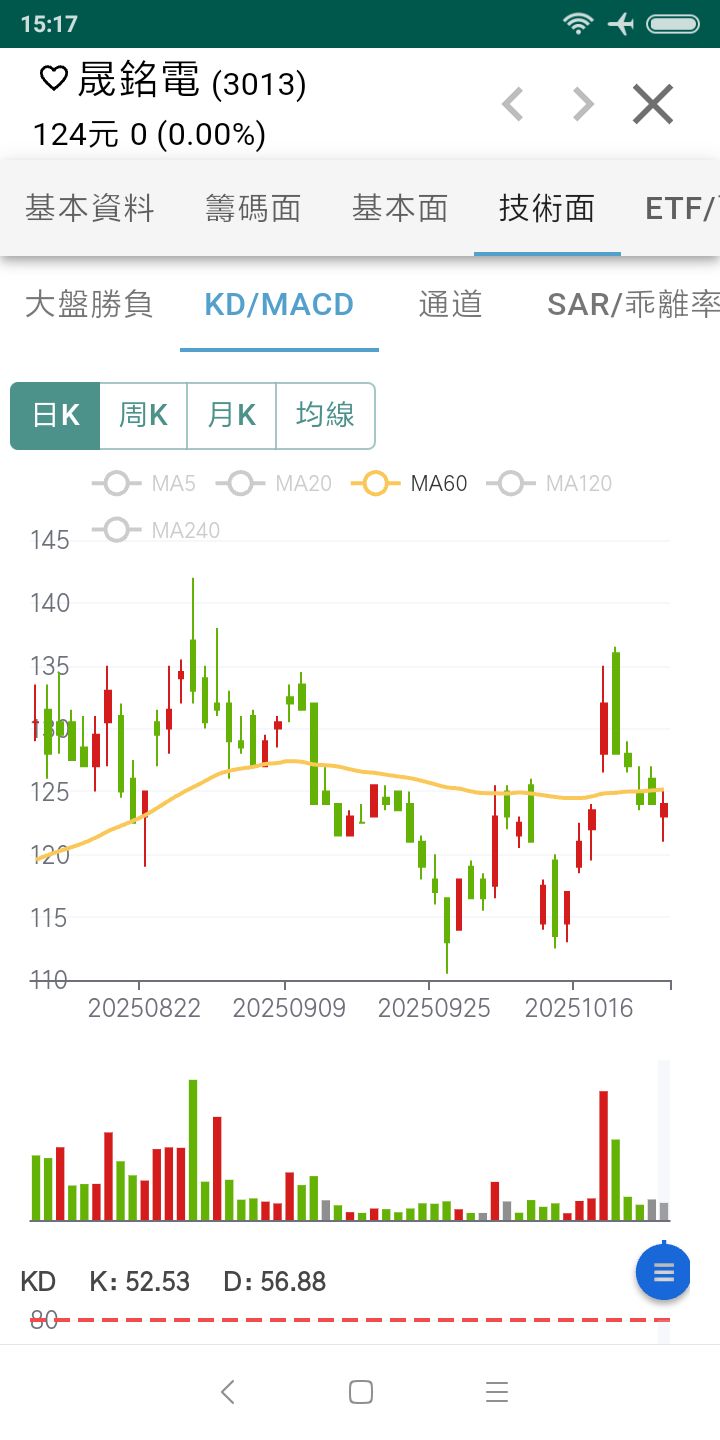
Task: Open the 均線 moving average view
Action: (x=325, y=416)
